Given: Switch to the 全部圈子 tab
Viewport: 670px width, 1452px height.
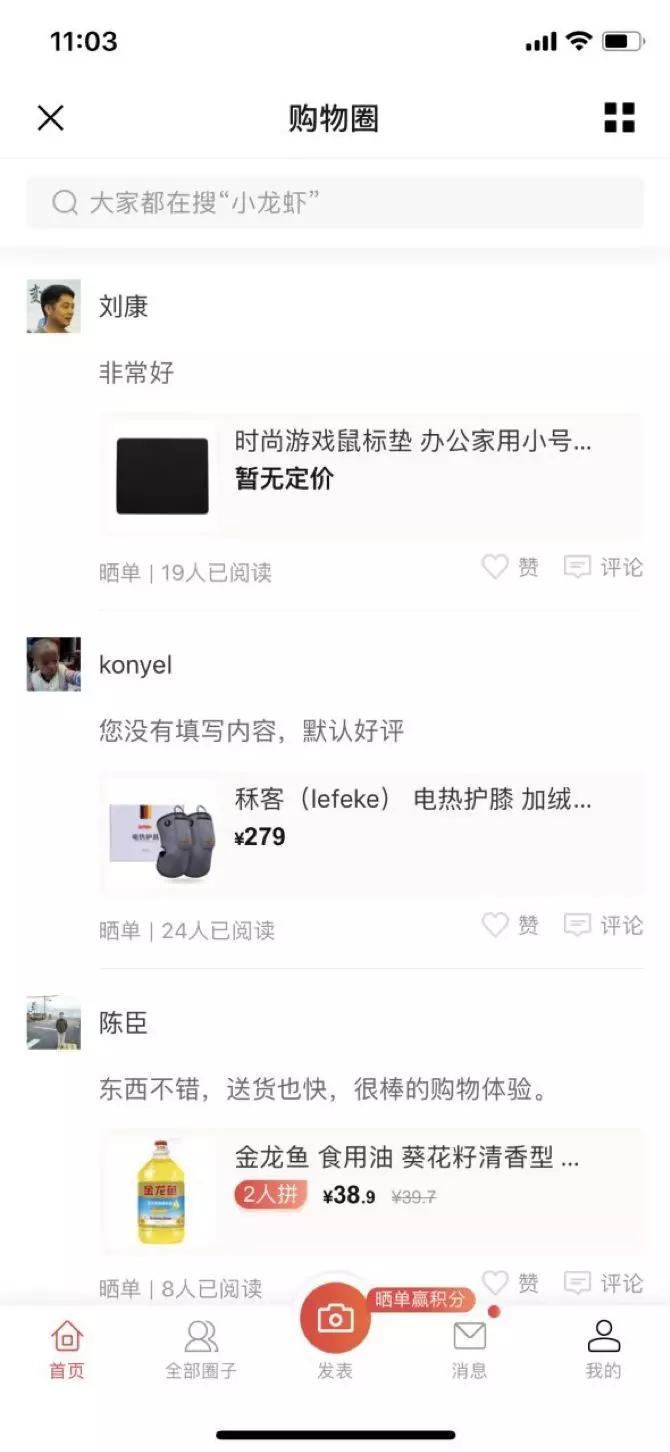Looking at the screenshot, I should click(x=201, y=1348).
